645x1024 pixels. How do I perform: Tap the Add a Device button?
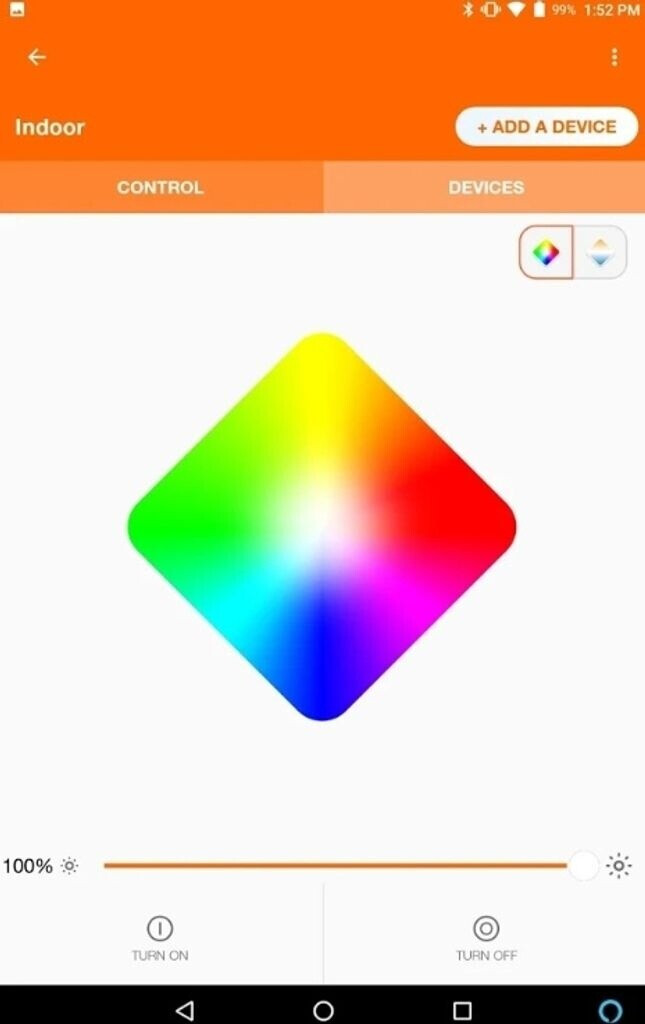click(546, 127)
